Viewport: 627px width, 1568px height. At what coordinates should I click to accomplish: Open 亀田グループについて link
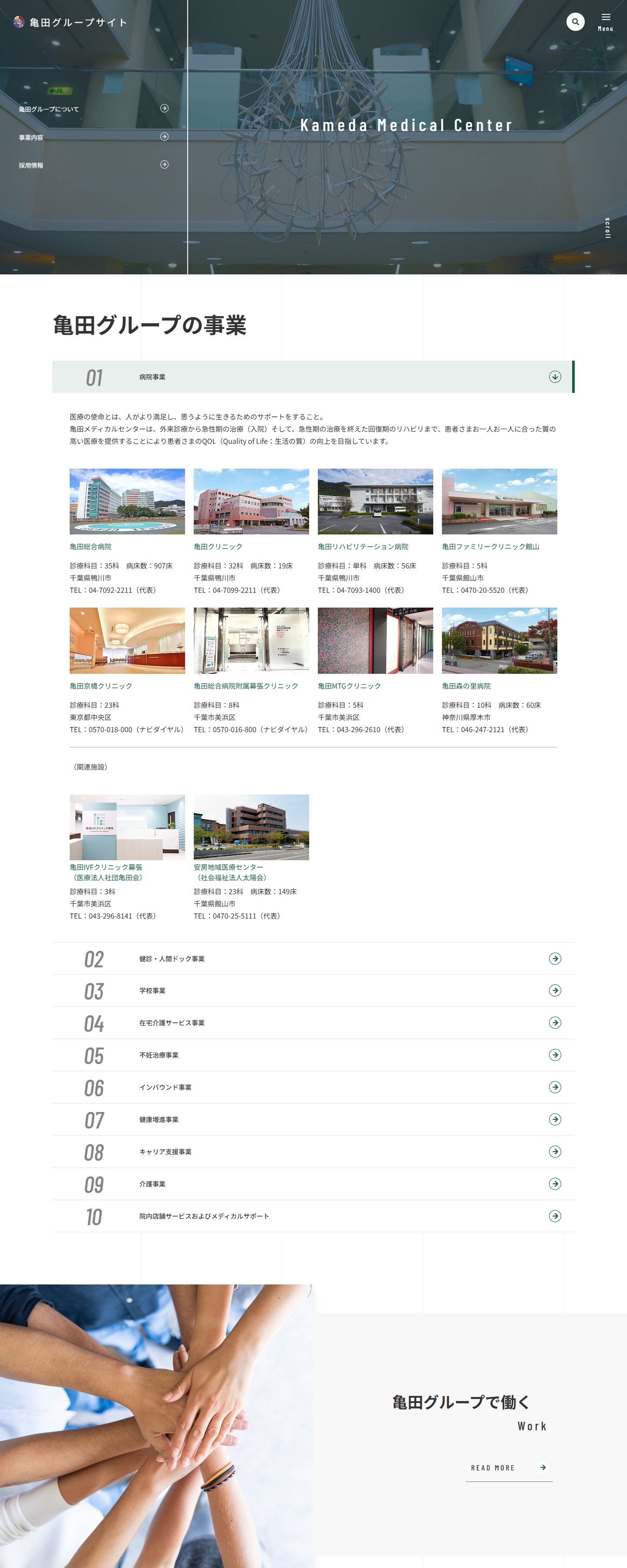(94, 109)
